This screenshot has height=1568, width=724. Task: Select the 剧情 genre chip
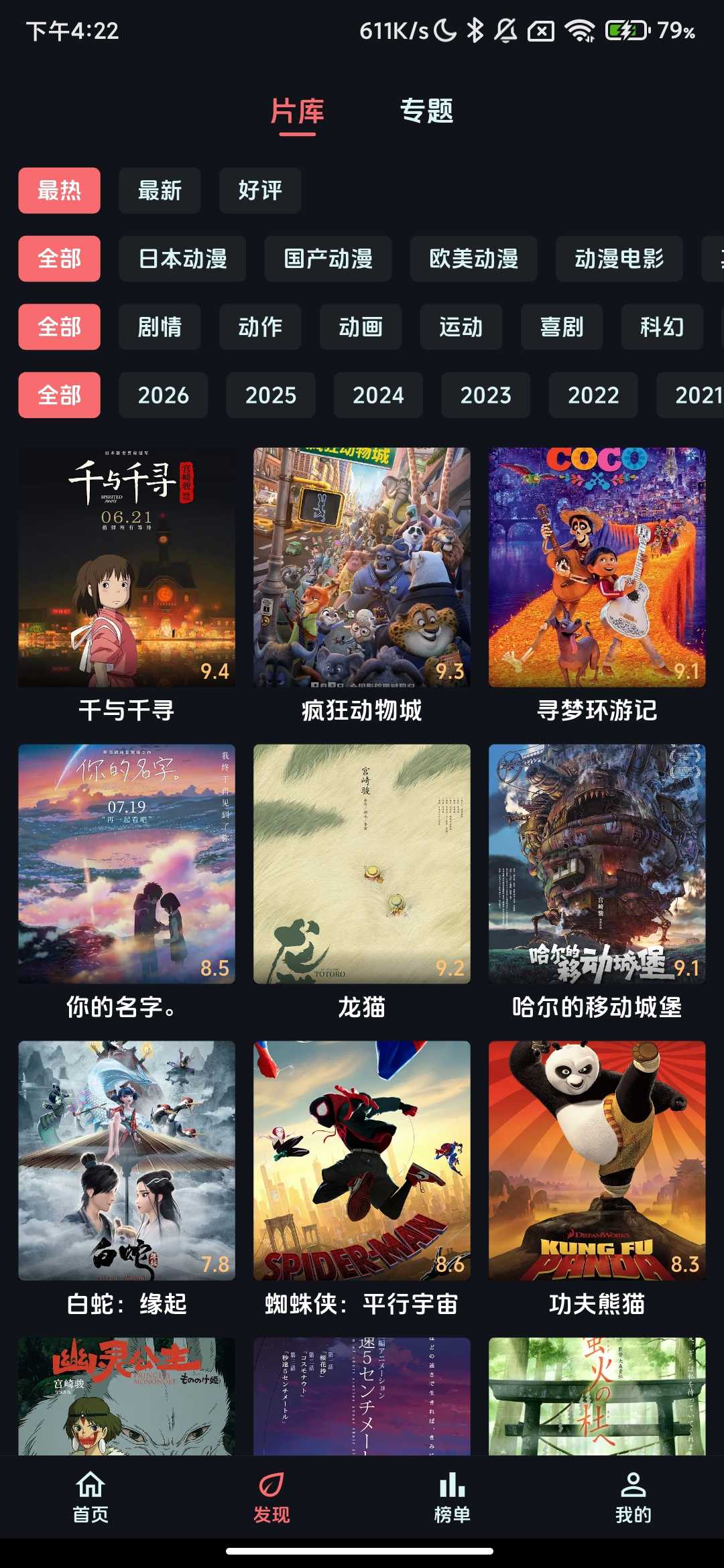[x=160, y=327]
